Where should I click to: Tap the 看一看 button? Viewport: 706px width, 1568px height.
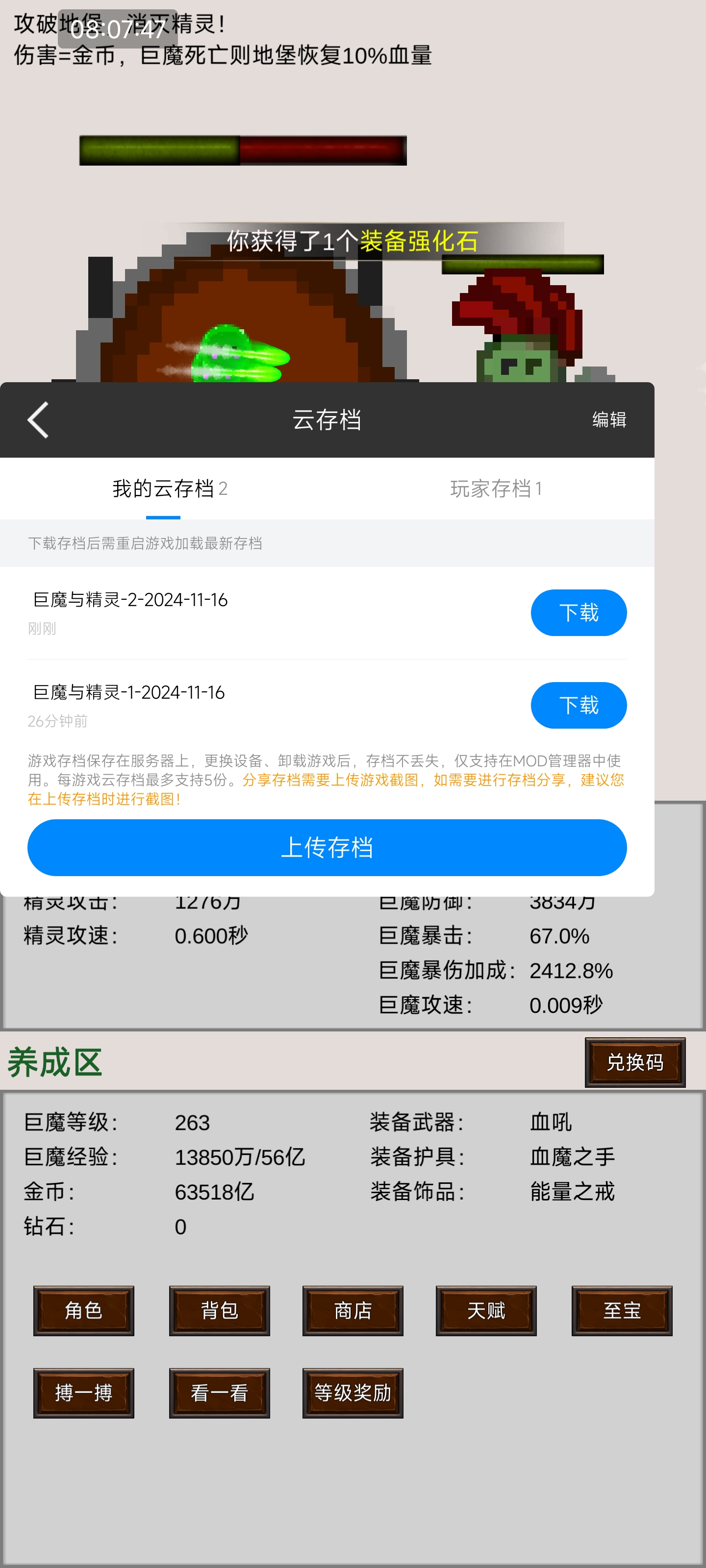pos(219,1392)
